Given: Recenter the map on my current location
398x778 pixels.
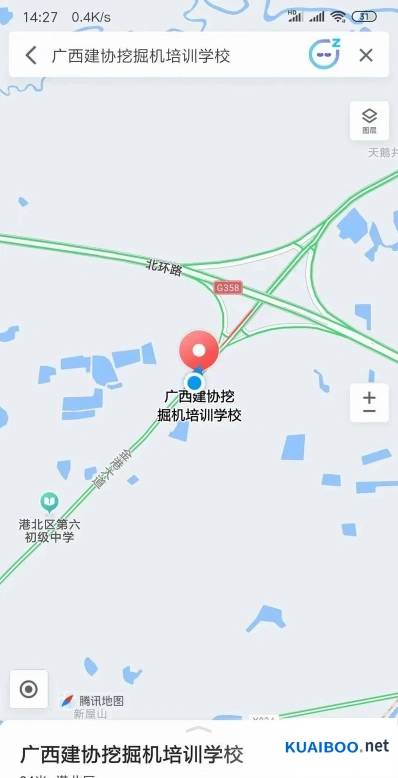Looking at the screenshot, I should (x=29, y=689).
